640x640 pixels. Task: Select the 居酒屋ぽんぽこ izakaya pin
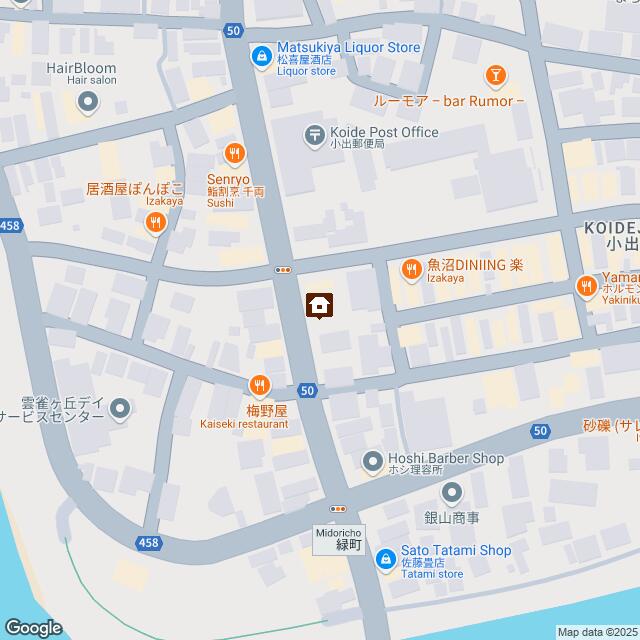point(155,224)
